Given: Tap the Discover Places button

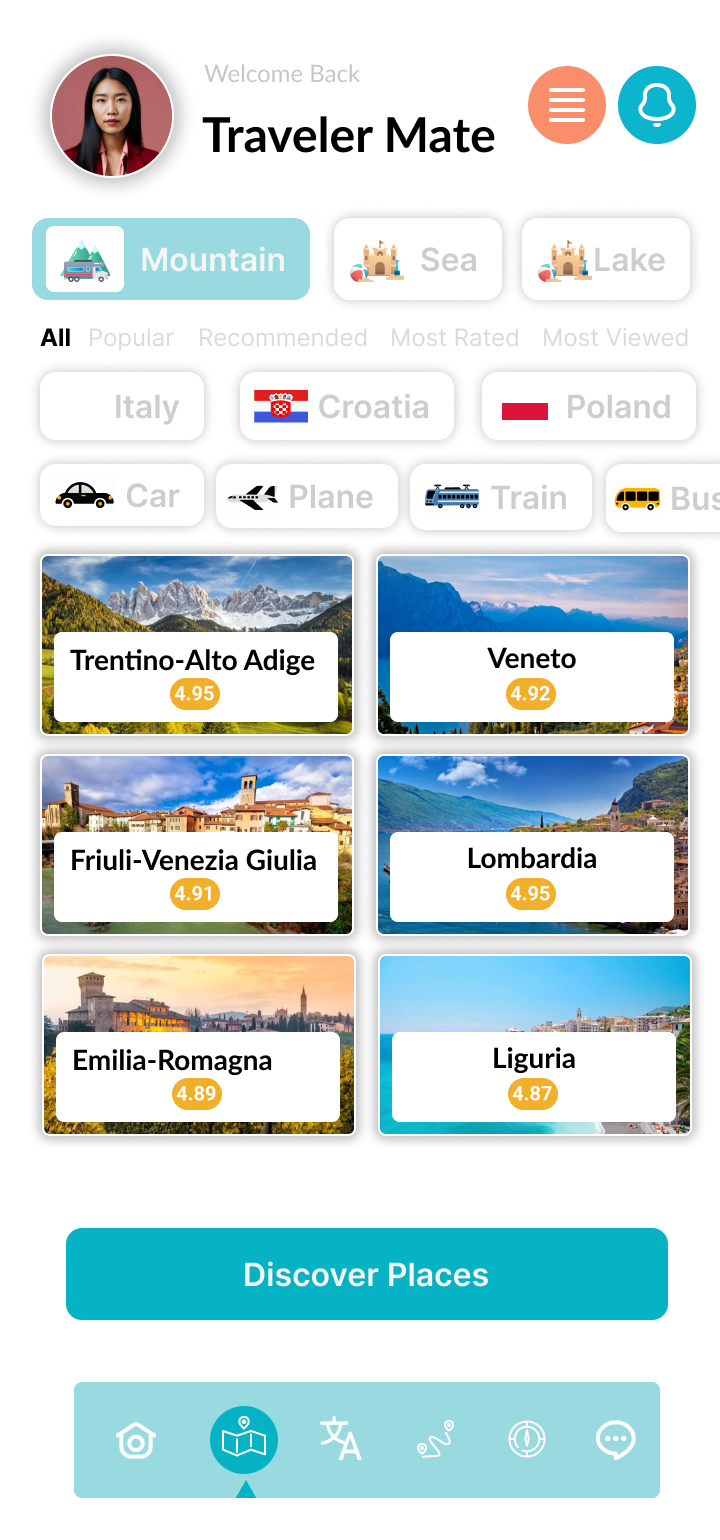Looking at the screenshot, I should pyautogui.click(x=366, y=1274).
